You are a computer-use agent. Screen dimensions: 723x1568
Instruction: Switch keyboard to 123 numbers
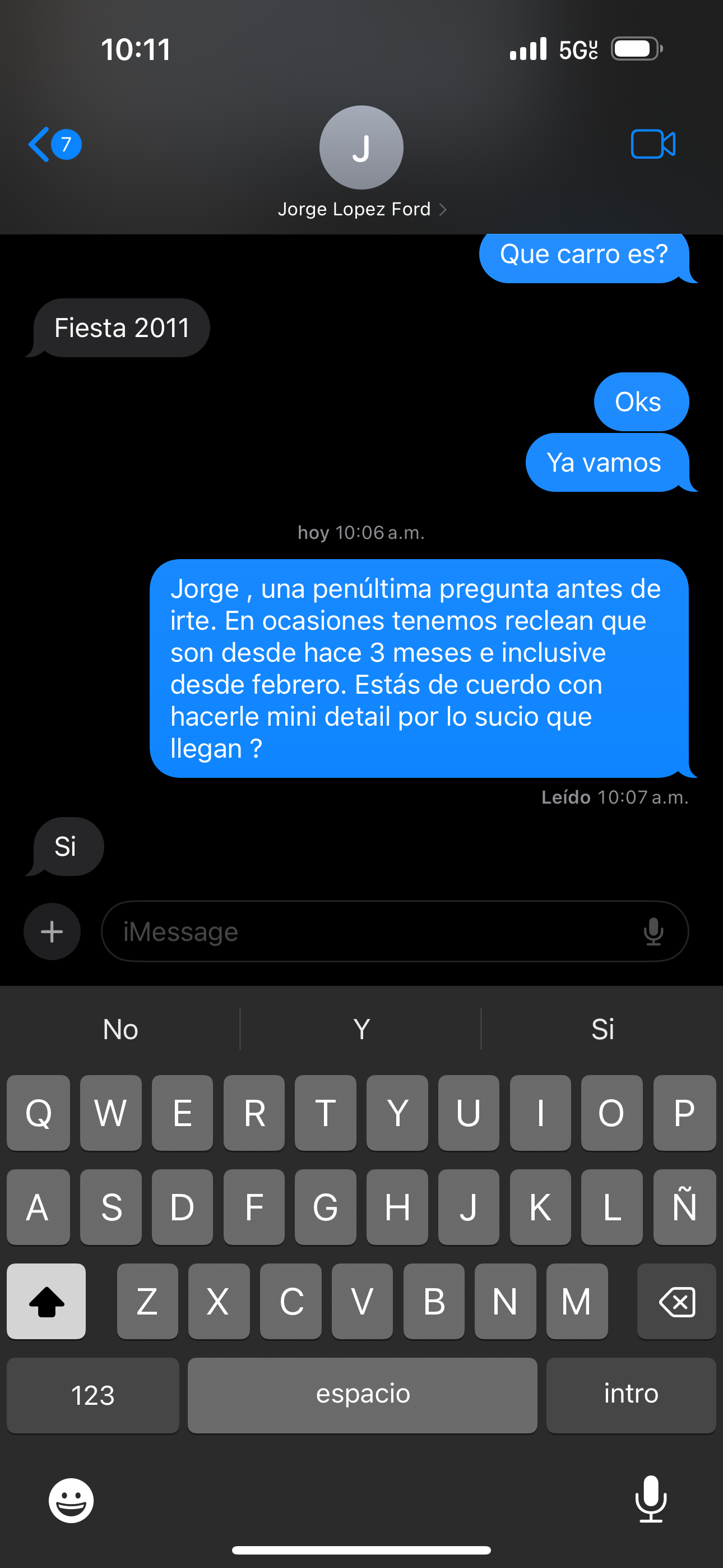(x=92, y=1395)
